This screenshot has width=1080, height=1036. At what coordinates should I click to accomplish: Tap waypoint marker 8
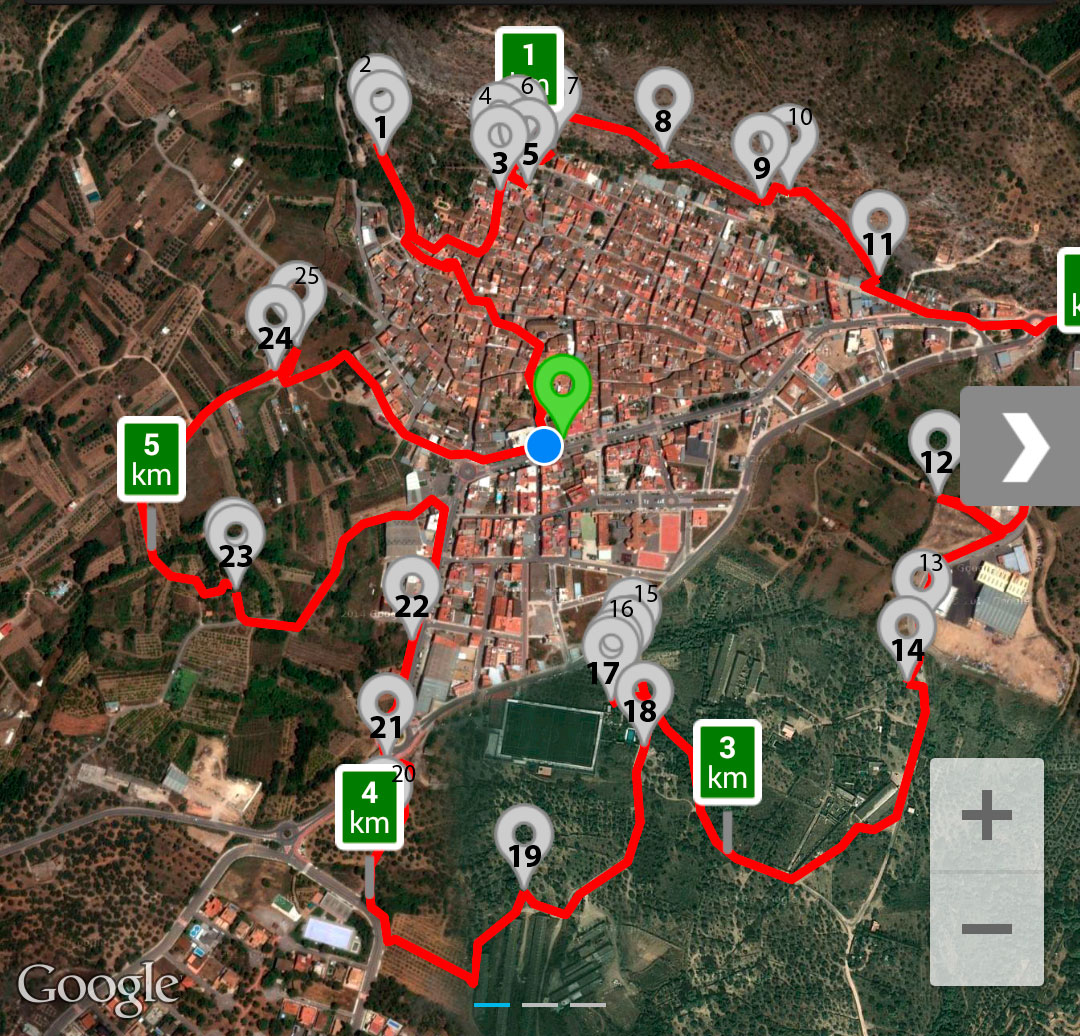(x=664, y=98)
